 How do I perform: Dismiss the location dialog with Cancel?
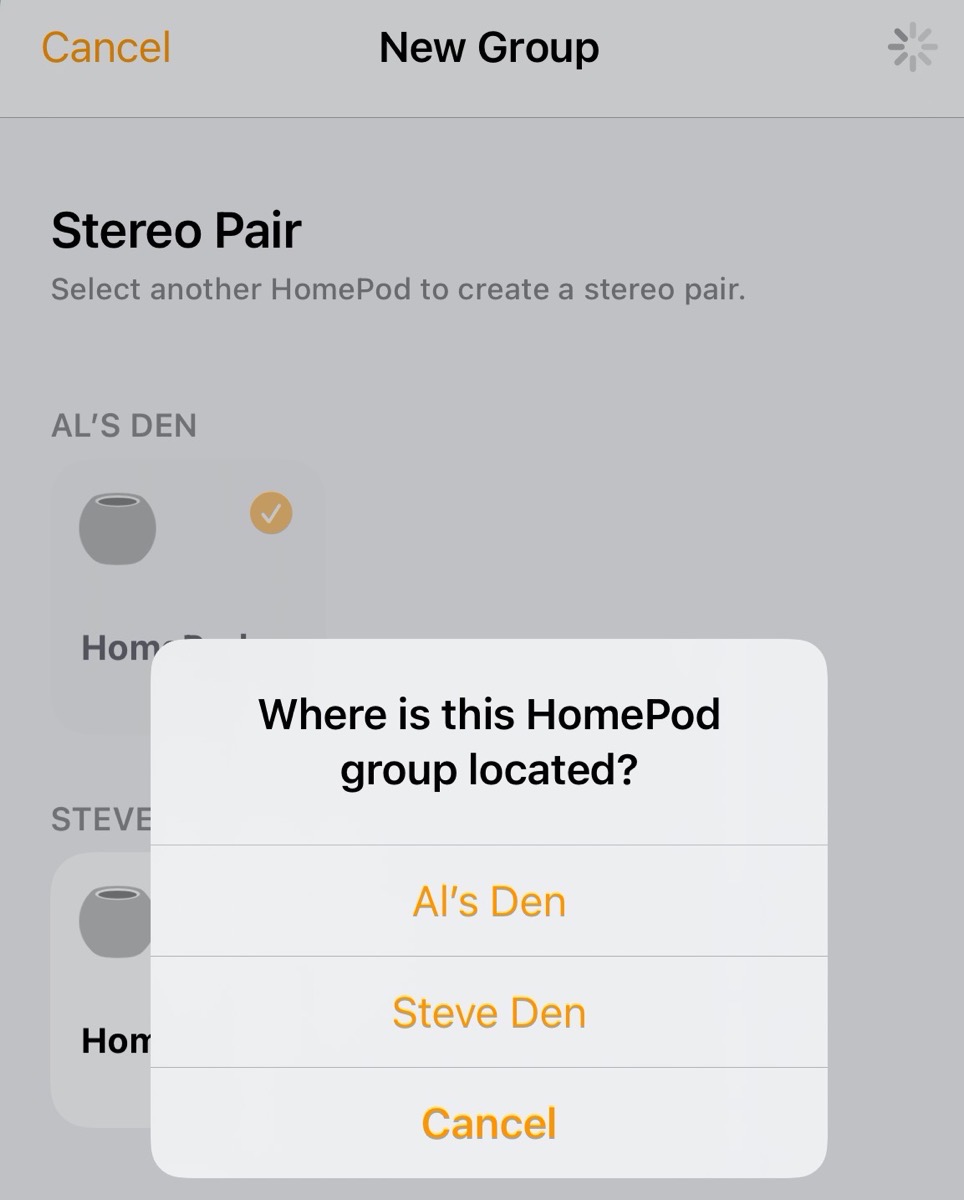point(489,1124)
